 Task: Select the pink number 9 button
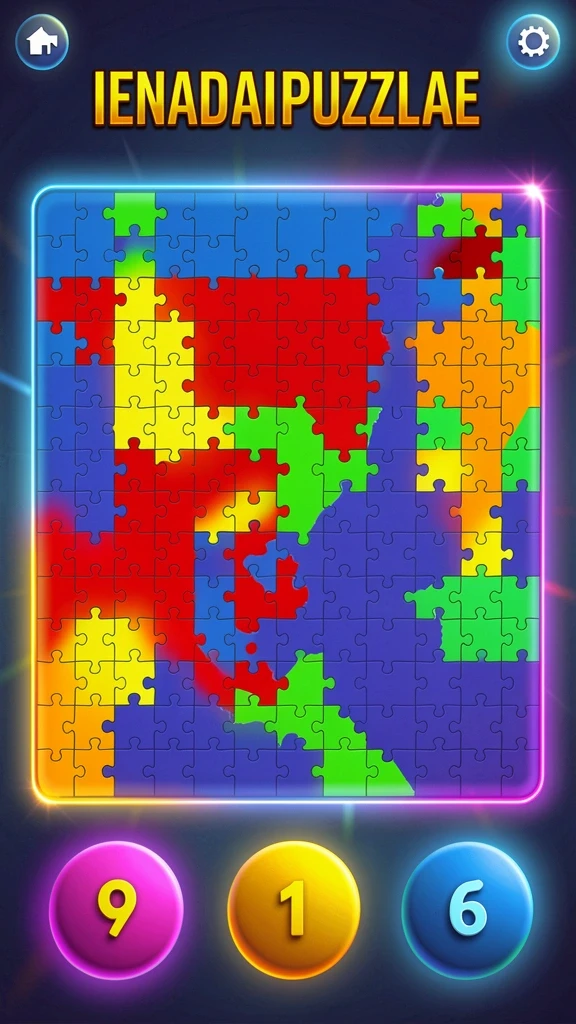click(x=116, y=910)
